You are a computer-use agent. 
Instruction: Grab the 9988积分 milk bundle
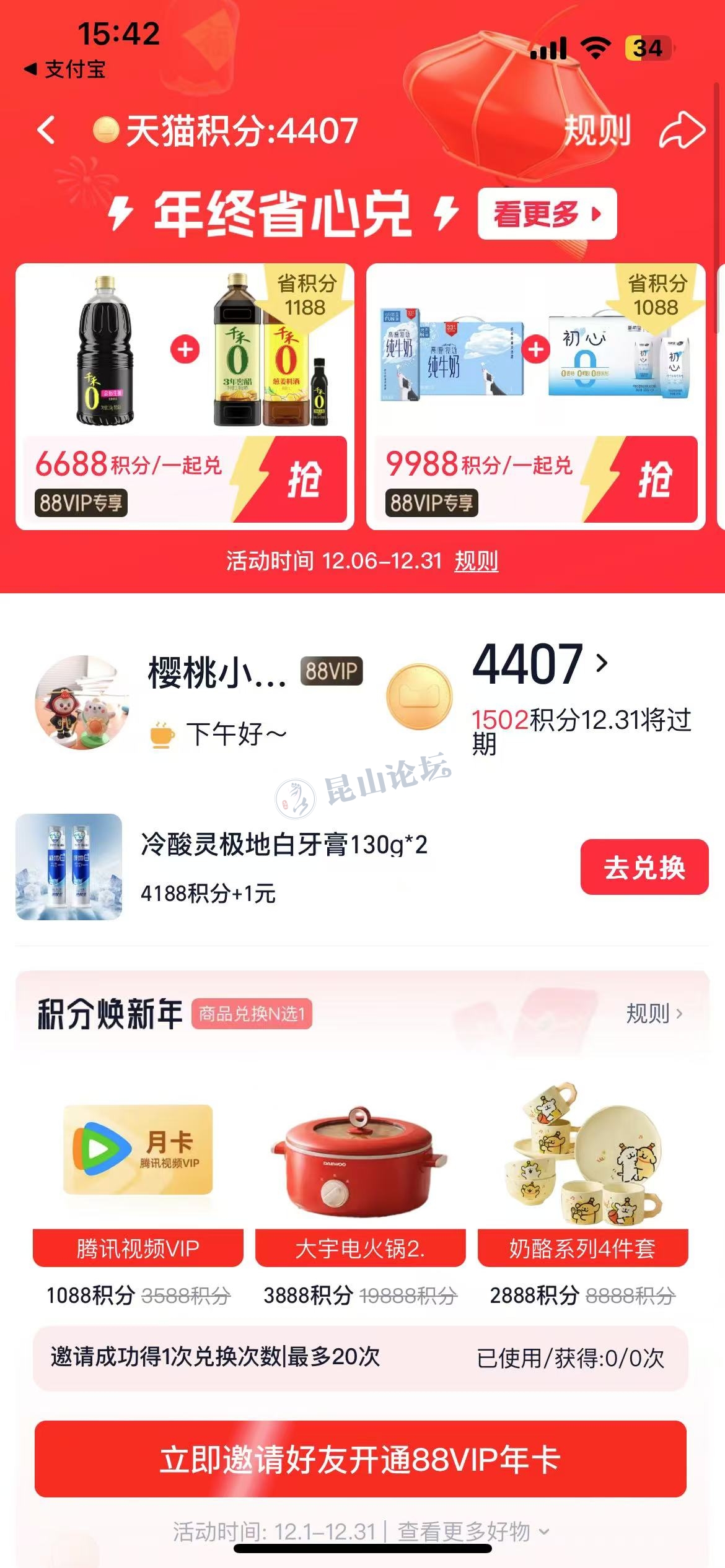pos(654,479)
